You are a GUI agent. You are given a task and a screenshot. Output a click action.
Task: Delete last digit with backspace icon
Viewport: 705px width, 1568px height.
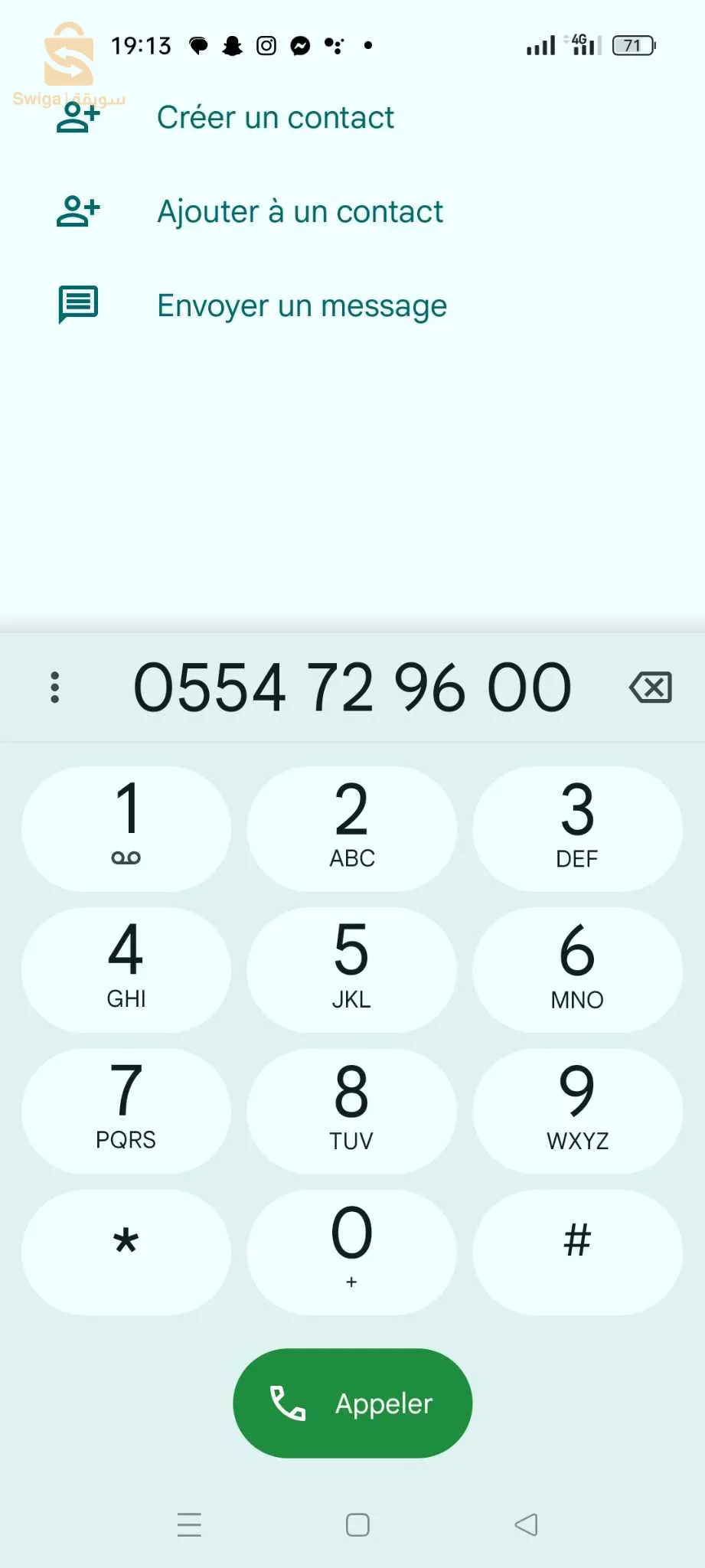pyautogui.click(x=650, y=687)
